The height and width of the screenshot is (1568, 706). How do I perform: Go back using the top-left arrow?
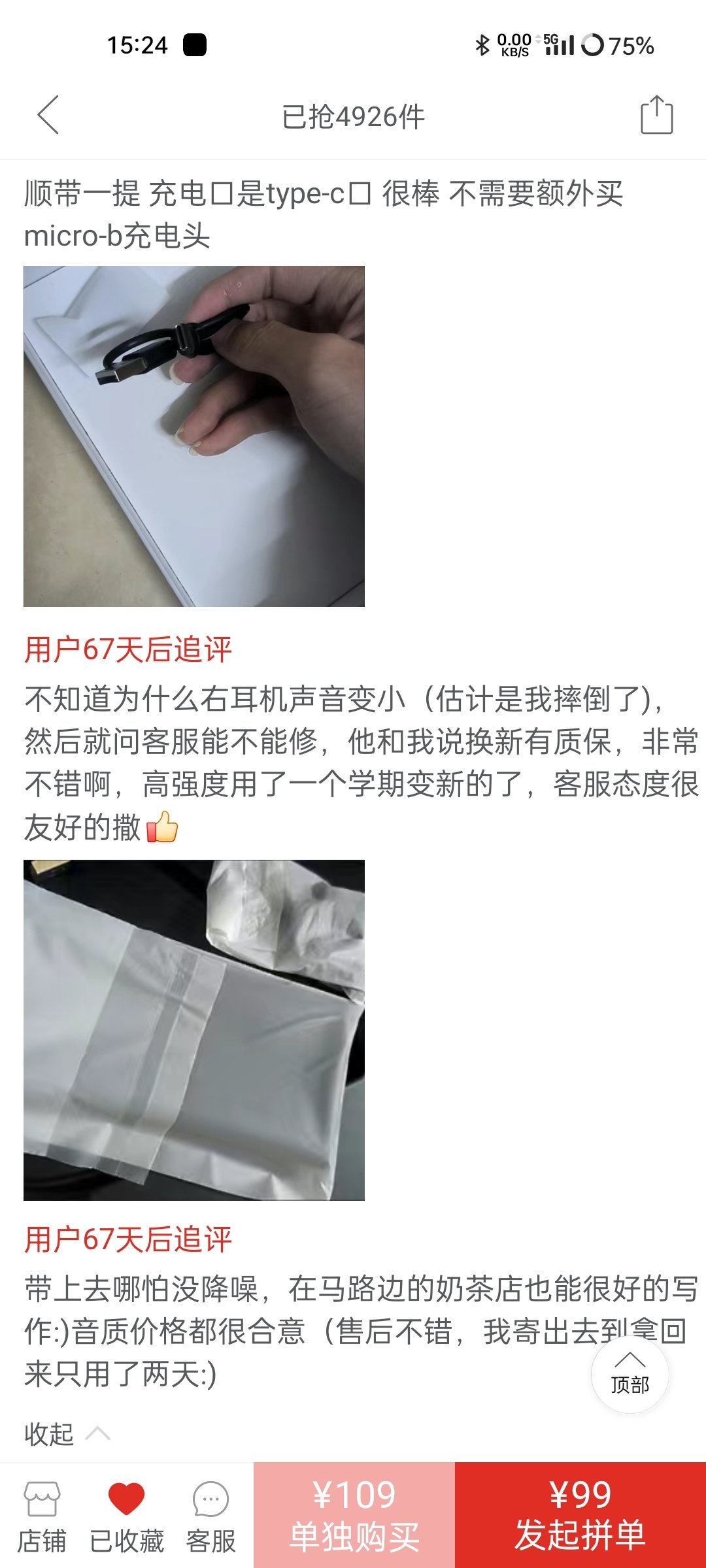48,115
